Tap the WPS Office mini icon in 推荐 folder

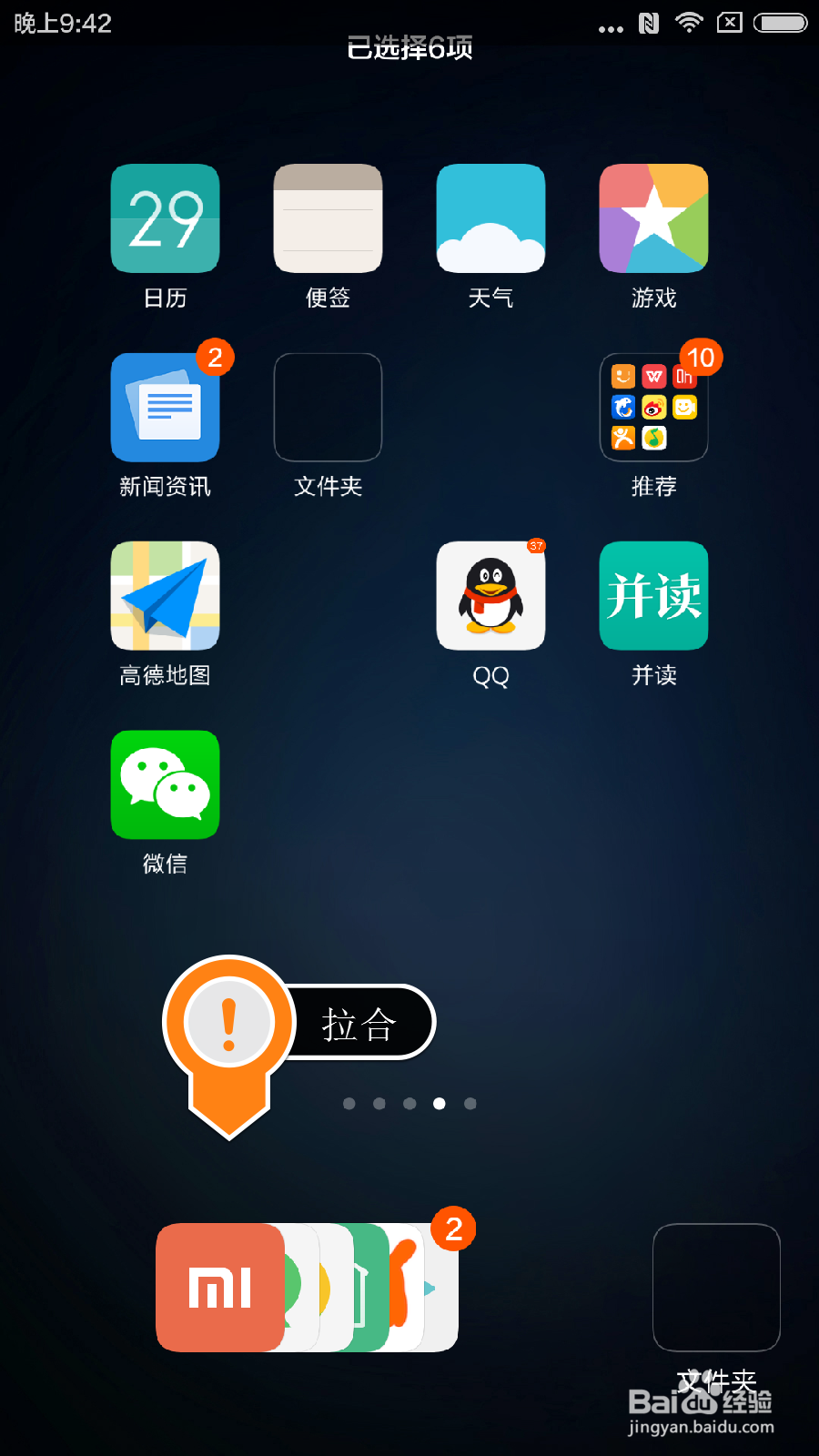[655, 376]
